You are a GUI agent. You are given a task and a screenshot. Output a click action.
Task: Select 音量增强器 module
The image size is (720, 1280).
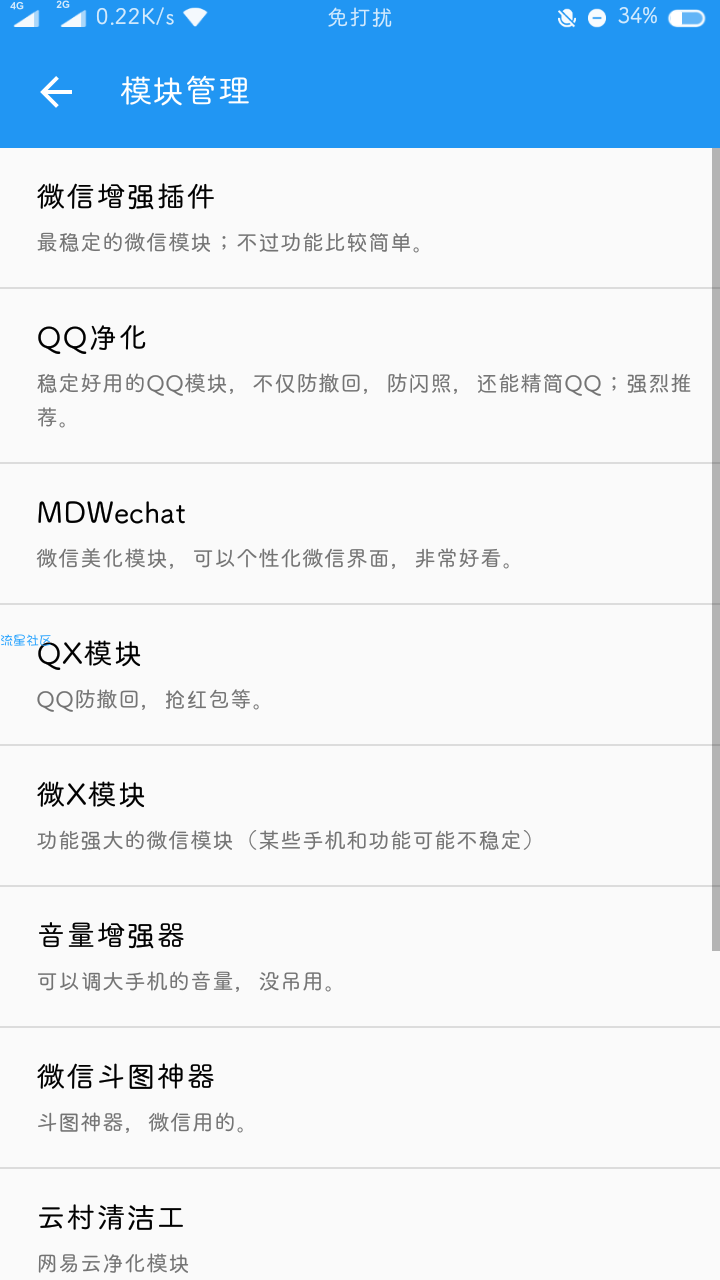(x=360, y=957)
